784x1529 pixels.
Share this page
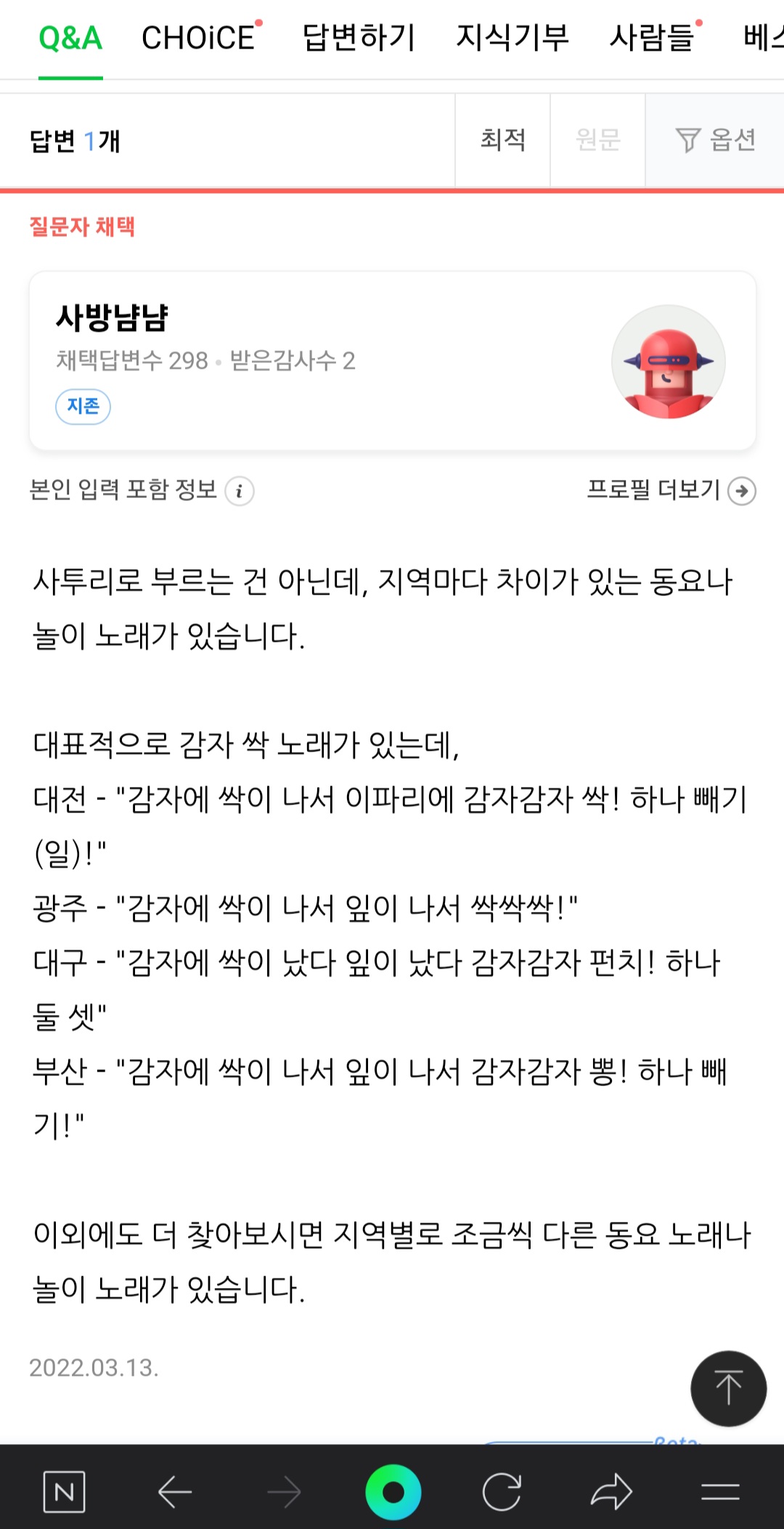611,1492
